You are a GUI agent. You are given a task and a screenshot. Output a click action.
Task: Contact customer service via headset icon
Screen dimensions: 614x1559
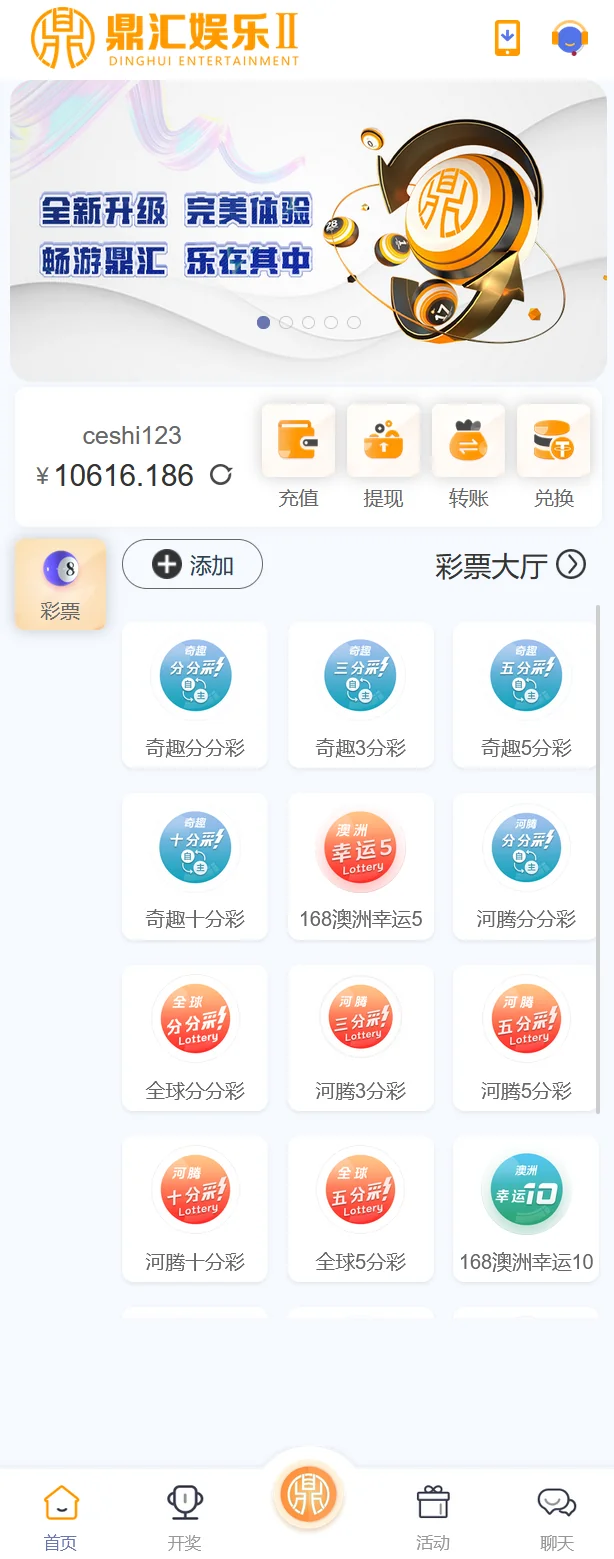click(569, 38)
